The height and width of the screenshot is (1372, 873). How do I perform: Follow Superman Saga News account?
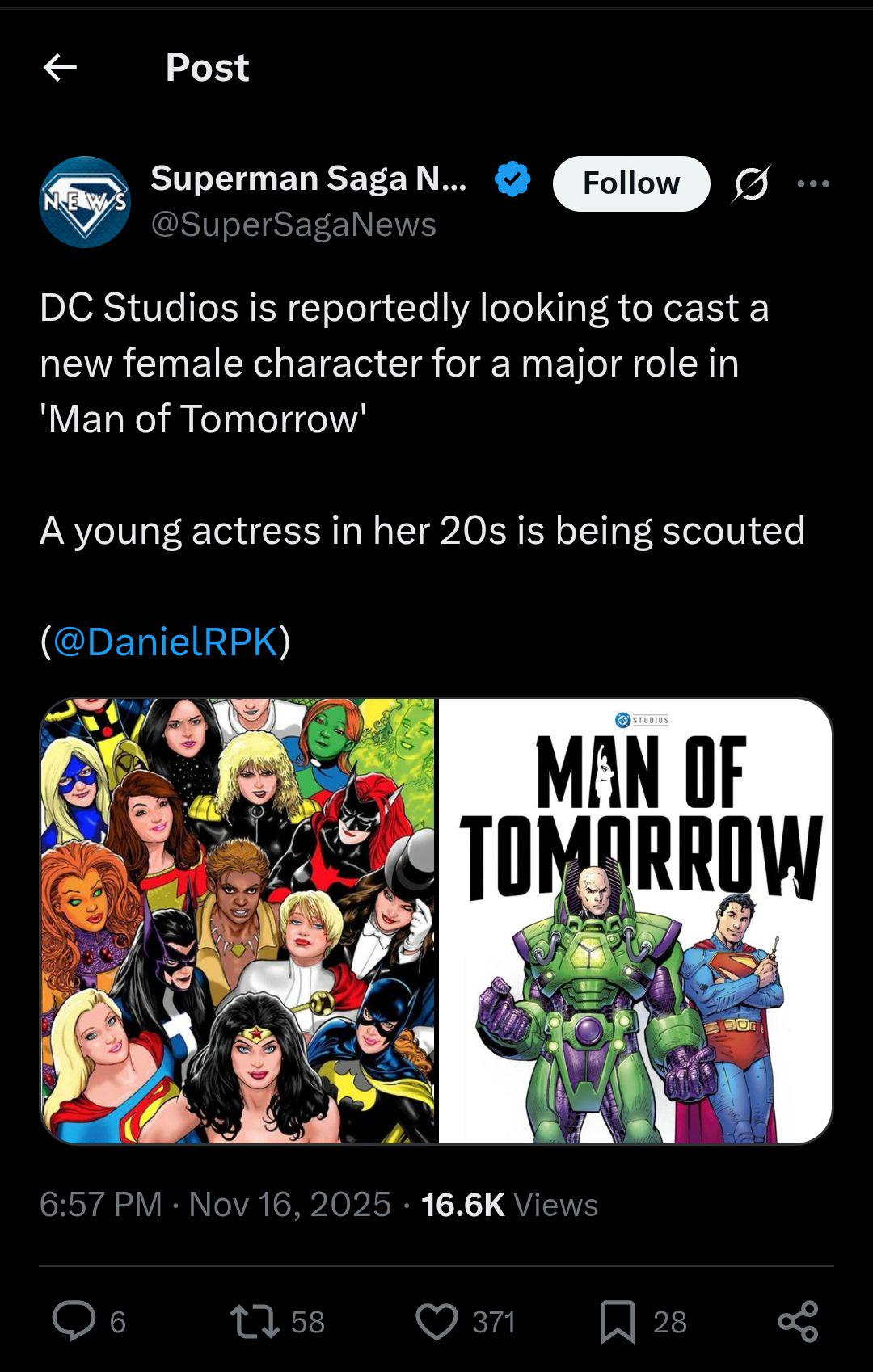630,183
